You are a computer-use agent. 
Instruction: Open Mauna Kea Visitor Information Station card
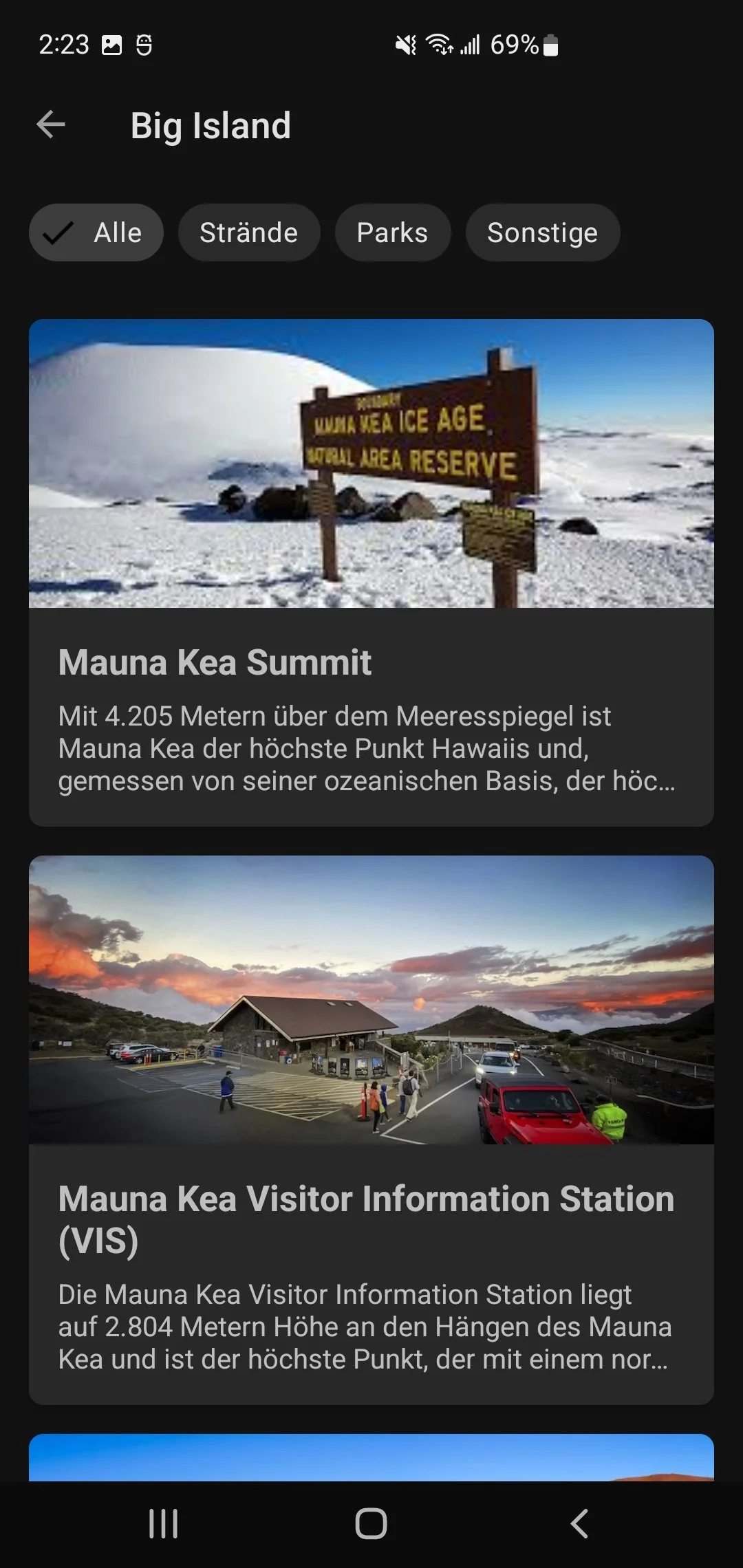pyautogui.click(x=371, y=1130)
